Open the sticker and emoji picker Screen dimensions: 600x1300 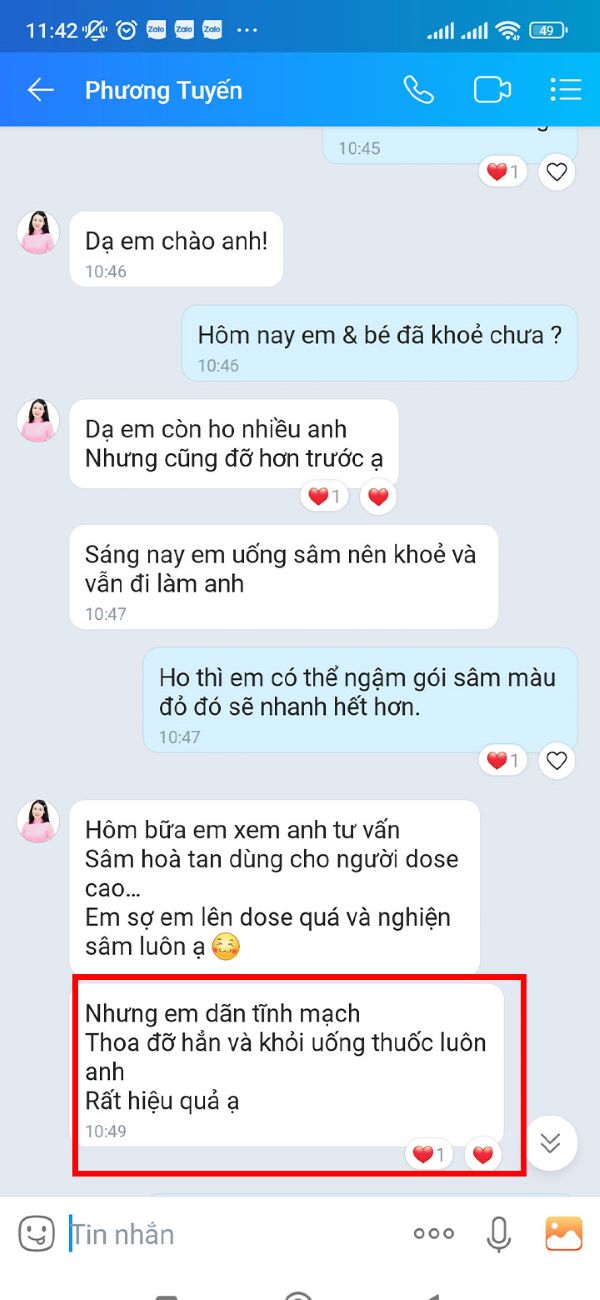tap(37, 1233)
